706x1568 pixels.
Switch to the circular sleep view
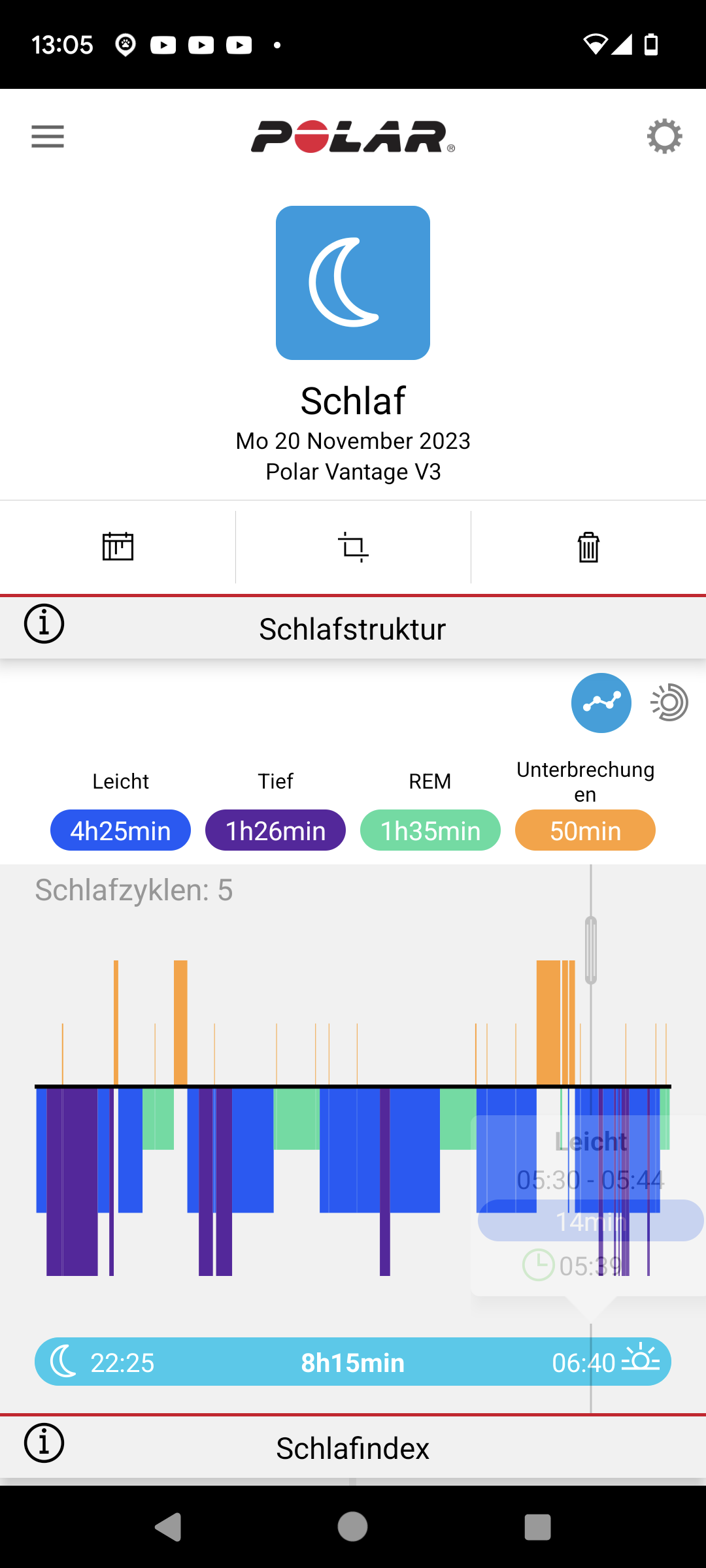point(669,703)
